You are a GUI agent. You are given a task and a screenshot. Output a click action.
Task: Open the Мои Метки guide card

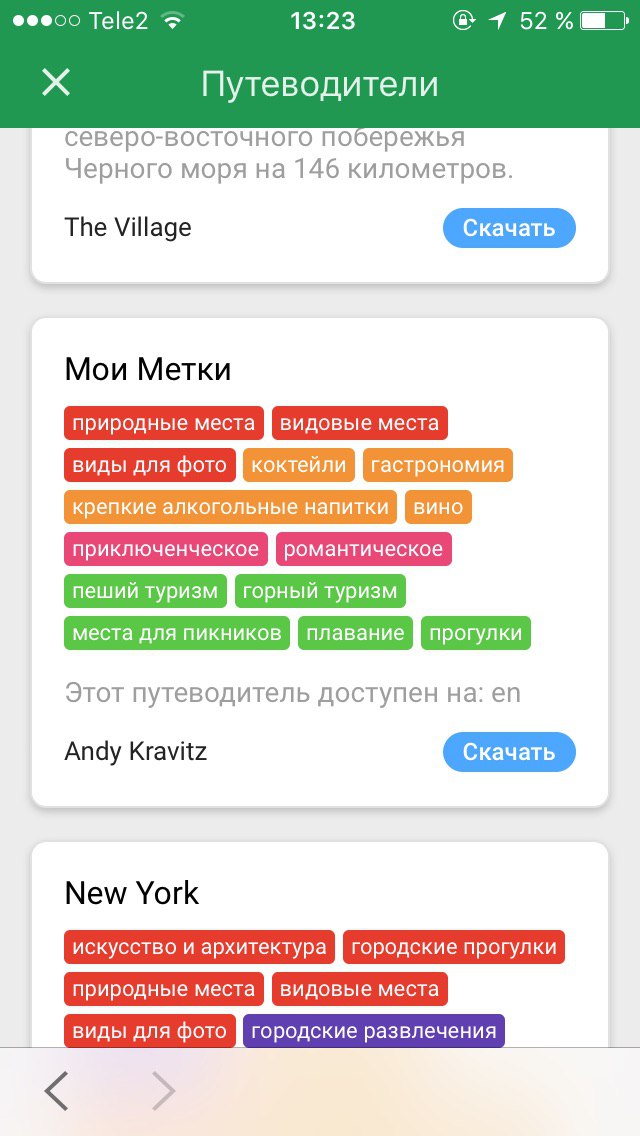click(320, 562)
